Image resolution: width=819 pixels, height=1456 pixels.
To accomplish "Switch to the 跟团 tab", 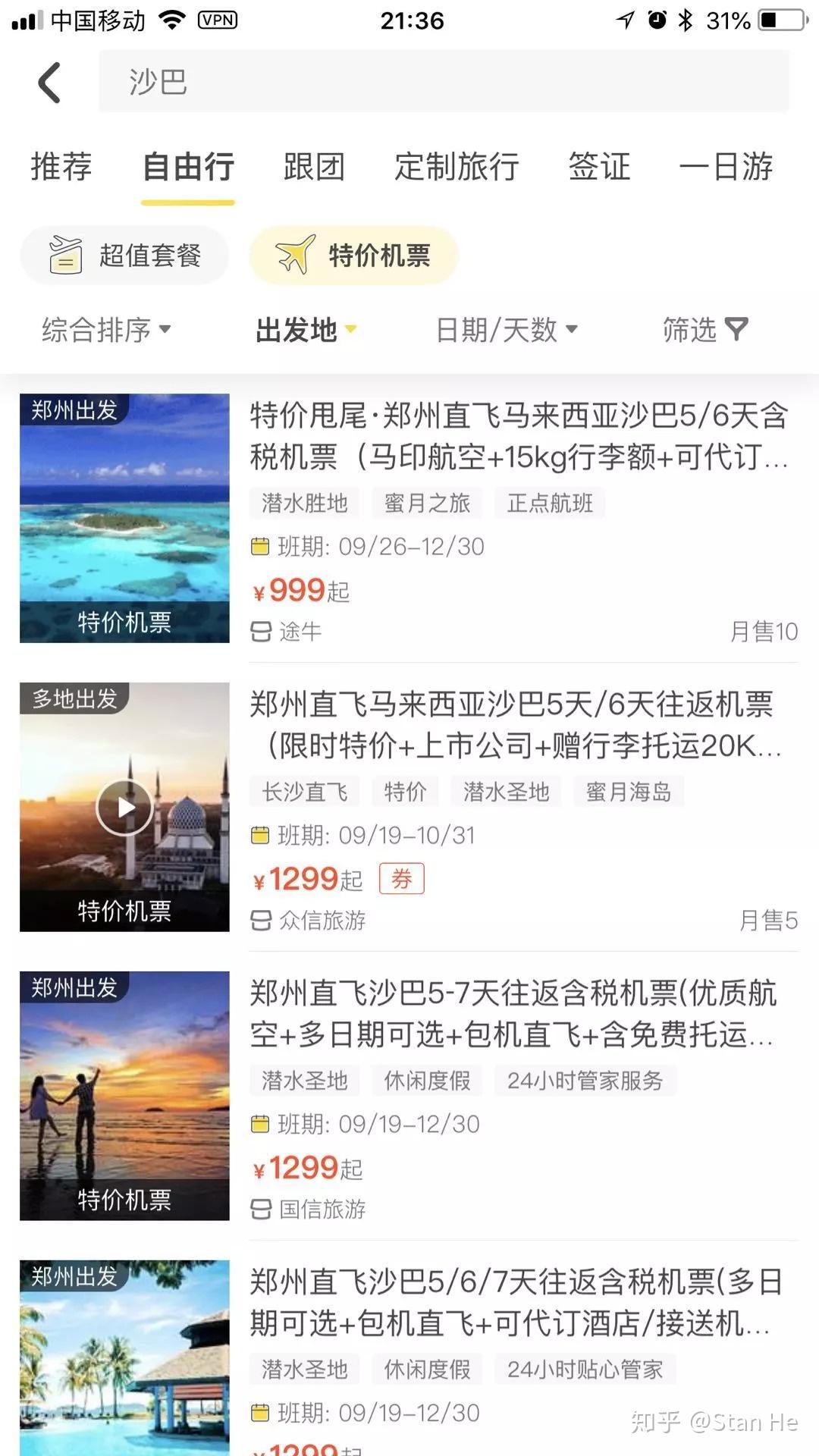I will 314,166.
